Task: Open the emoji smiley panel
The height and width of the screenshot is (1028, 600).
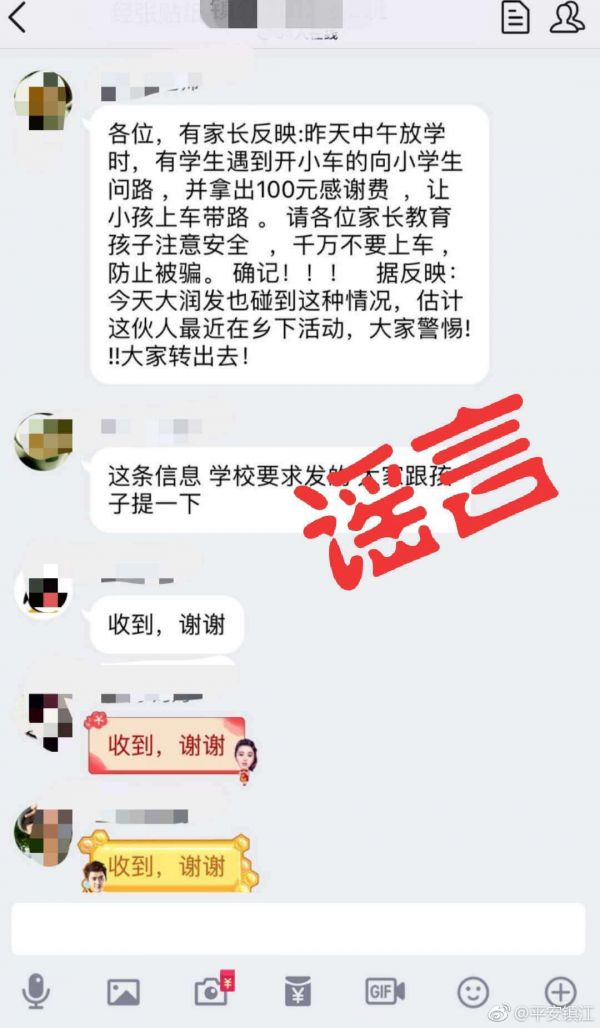Action: [473, 991]
